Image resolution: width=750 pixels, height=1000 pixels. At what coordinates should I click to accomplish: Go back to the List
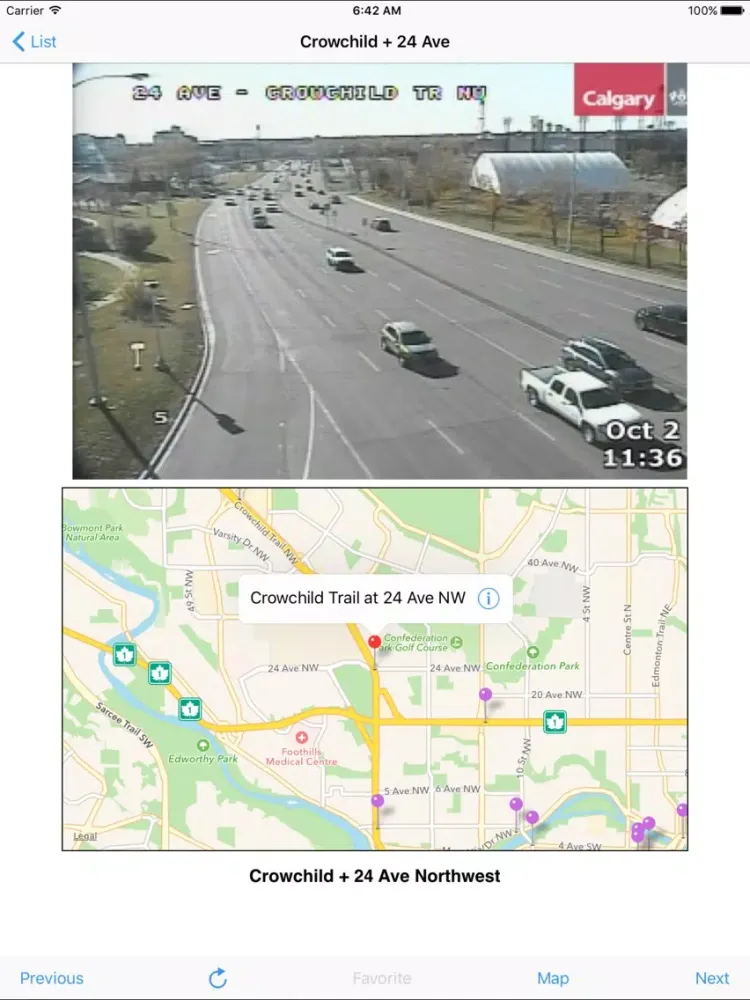coord(34,42)
